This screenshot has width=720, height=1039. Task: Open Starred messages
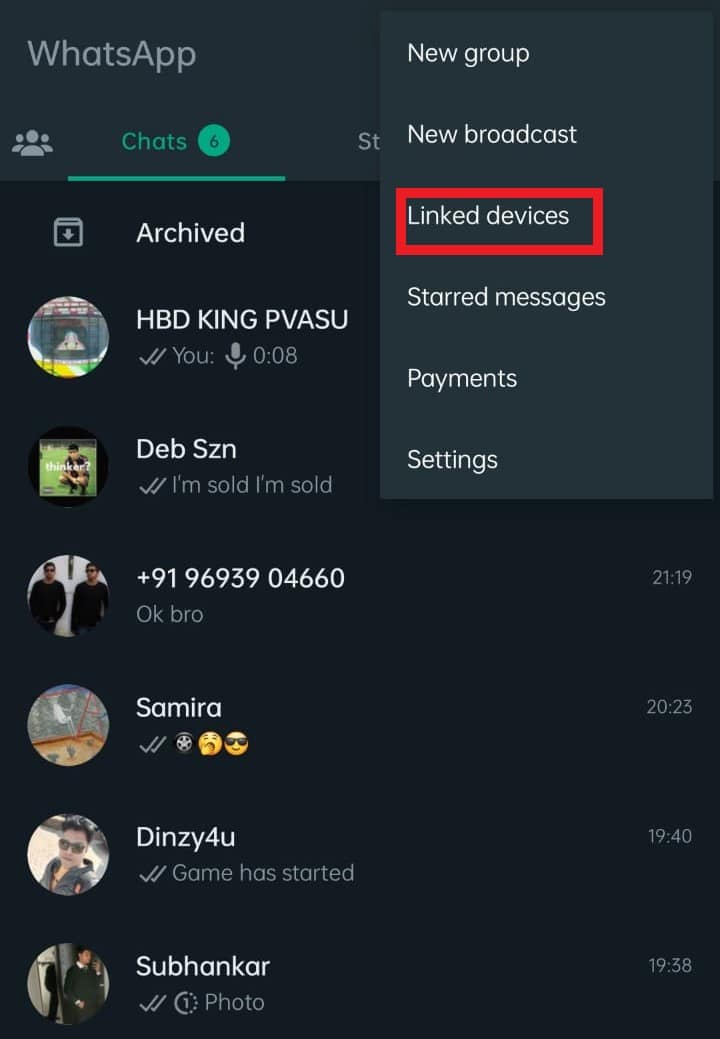pyautogui.click(x=506, y=297)
